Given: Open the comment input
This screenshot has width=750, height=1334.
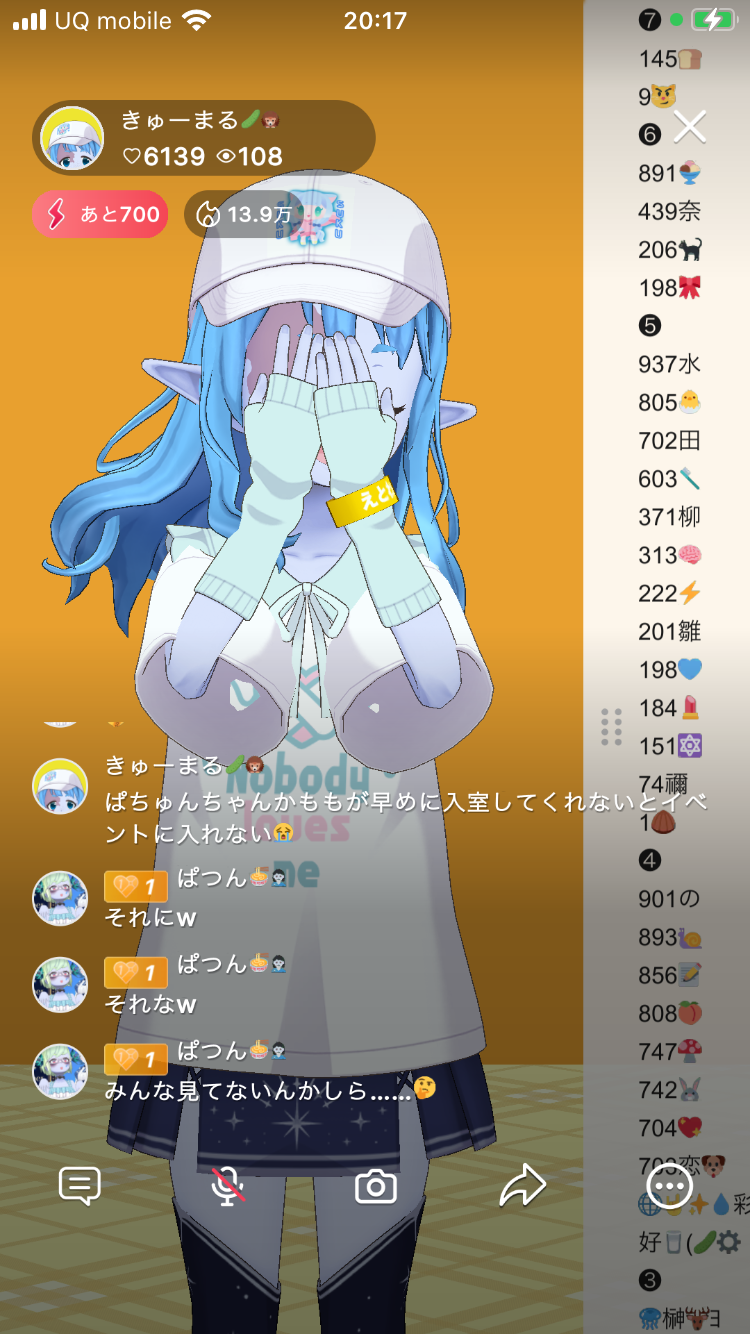Looking at the screenshot, I should 80,1186.
